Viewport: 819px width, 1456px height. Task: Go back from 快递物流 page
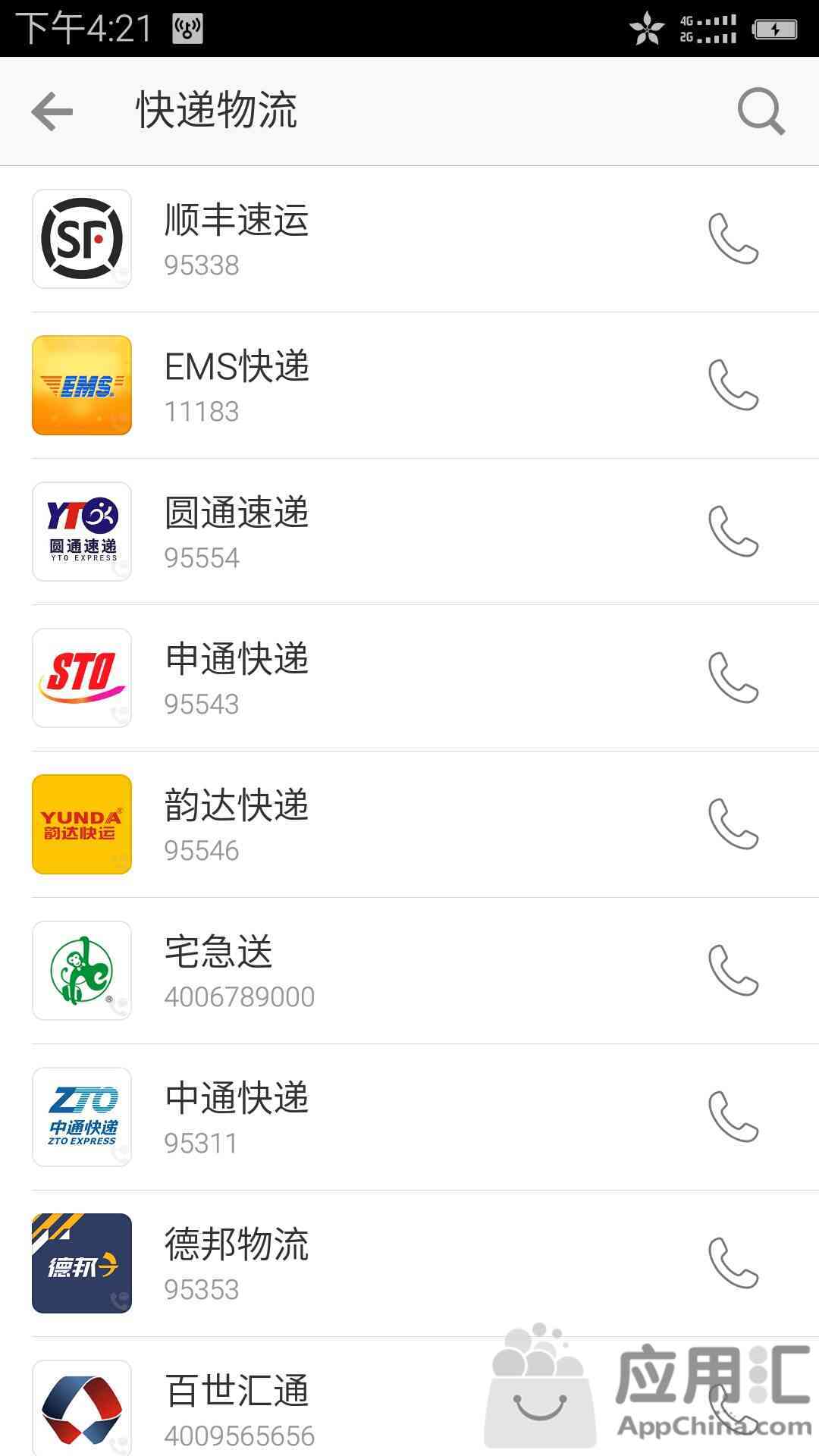(x=52, y=111)
